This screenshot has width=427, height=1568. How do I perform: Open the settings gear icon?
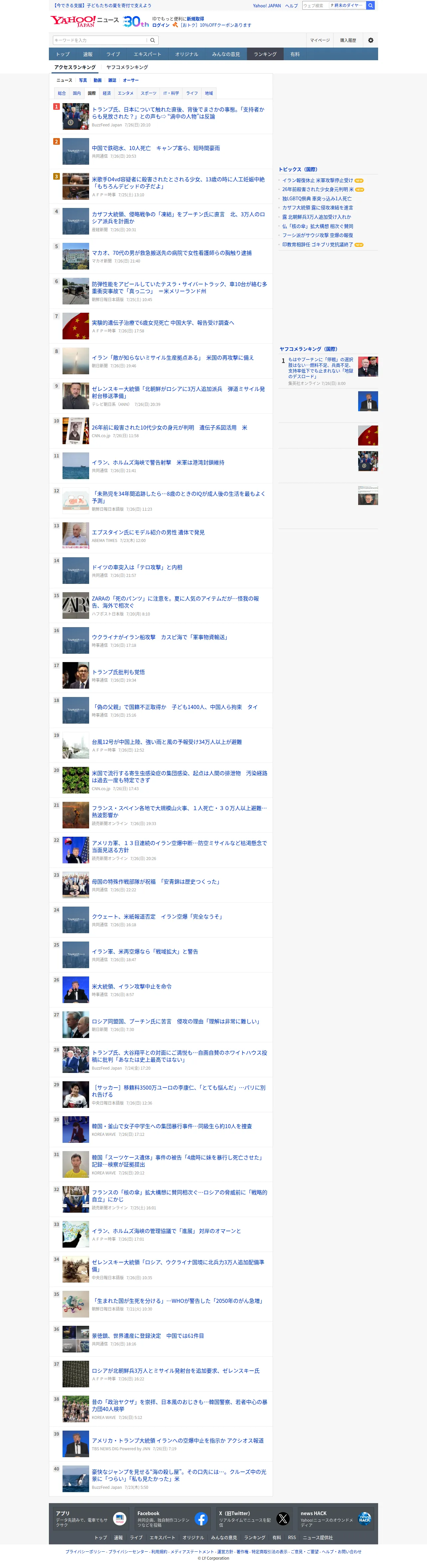point(370,40)
